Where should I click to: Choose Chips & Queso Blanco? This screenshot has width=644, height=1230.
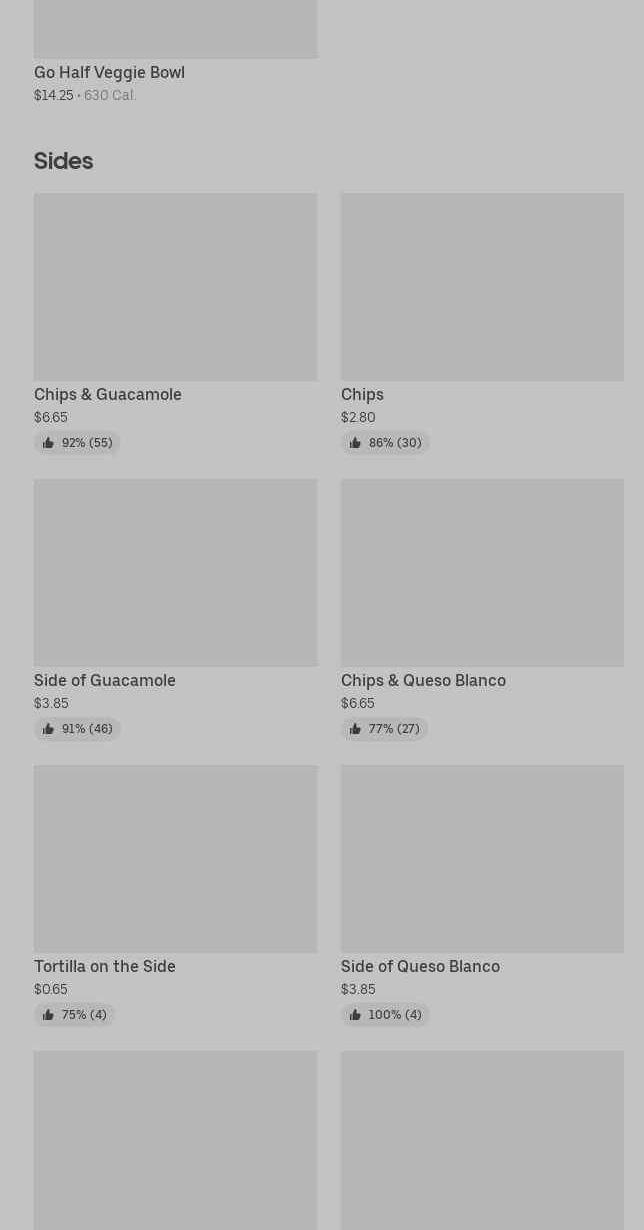point(481,573)
